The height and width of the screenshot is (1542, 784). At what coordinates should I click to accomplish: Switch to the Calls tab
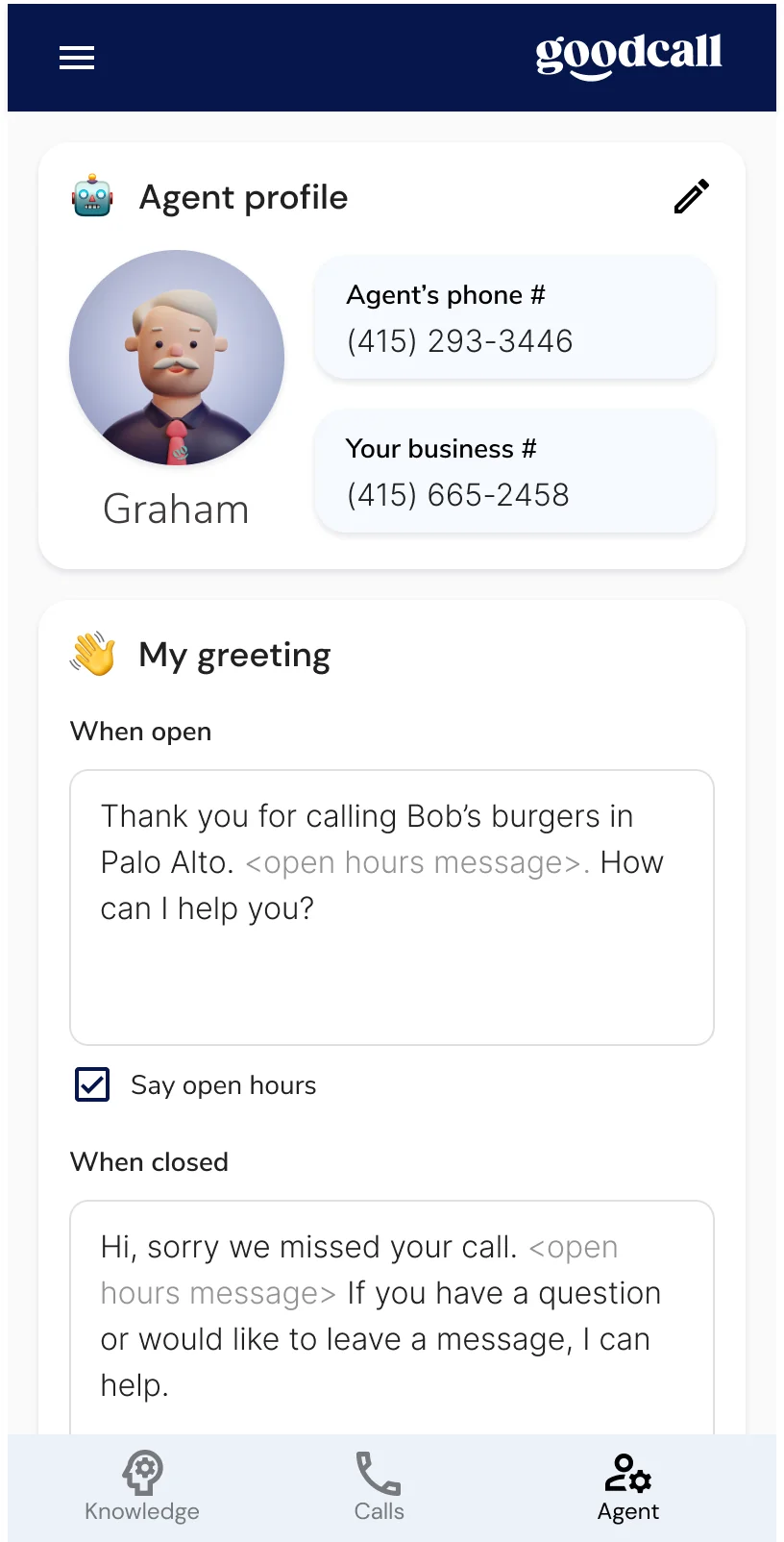(378, 1487)
